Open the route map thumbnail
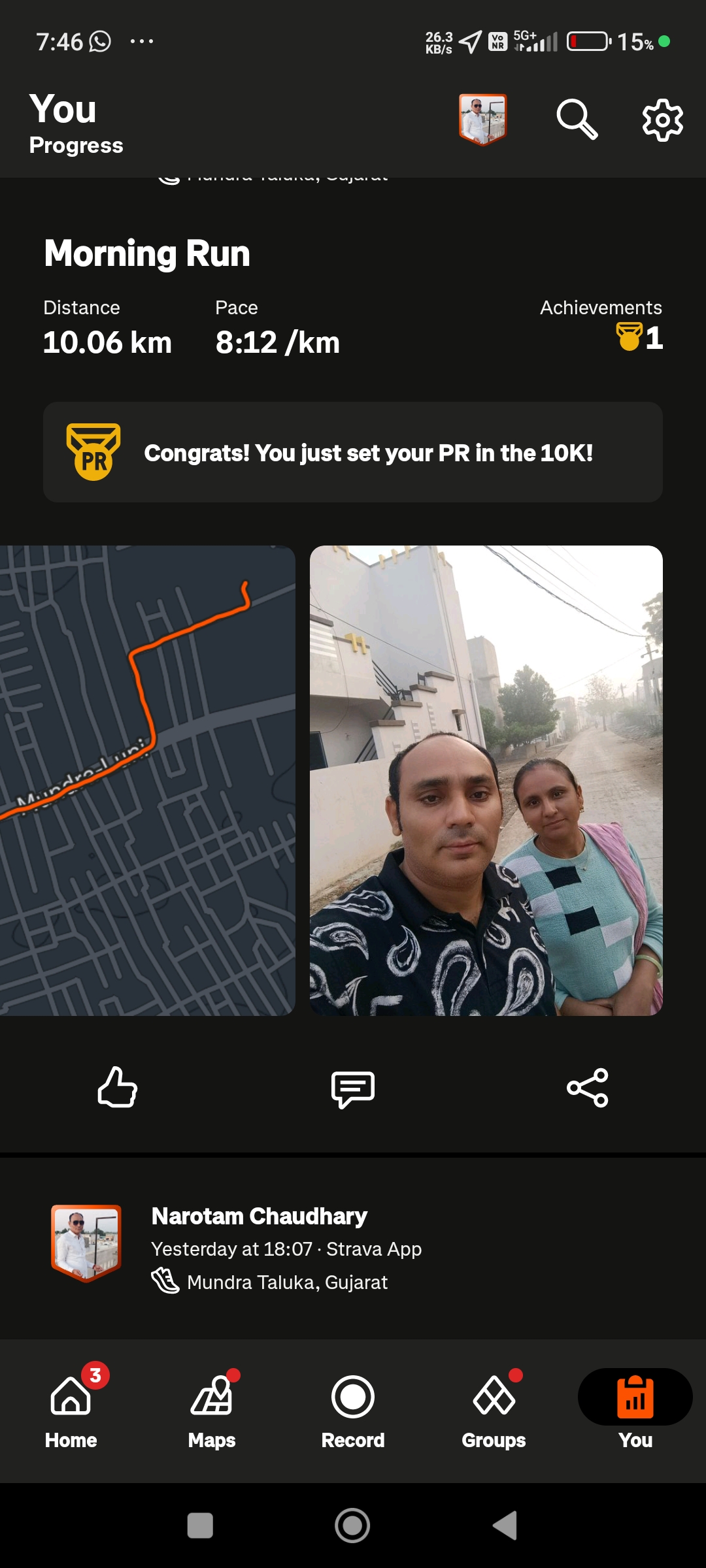The width and height of the screenshot is (706, 1568). coord(147,780)
